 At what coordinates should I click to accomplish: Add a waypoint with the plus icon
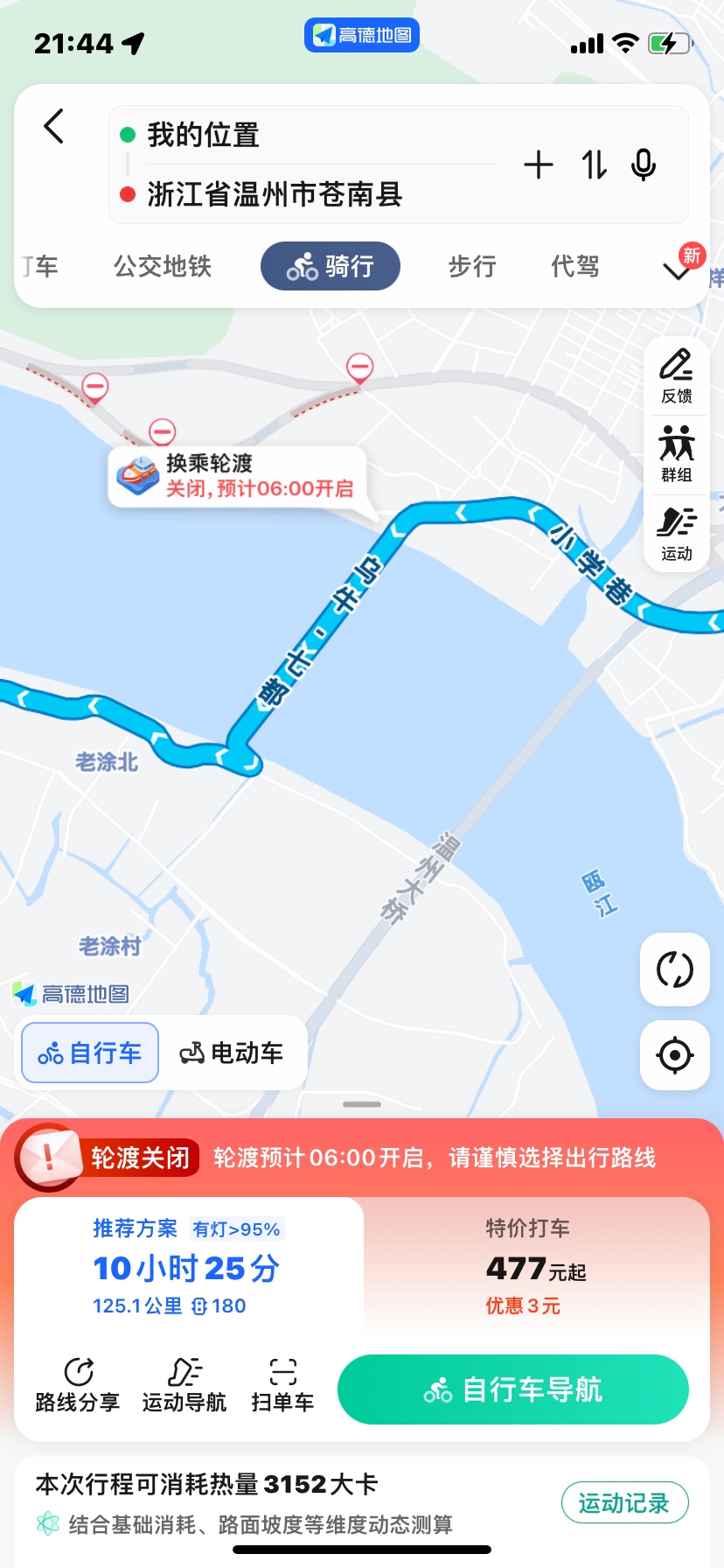(x=539, y=164)
